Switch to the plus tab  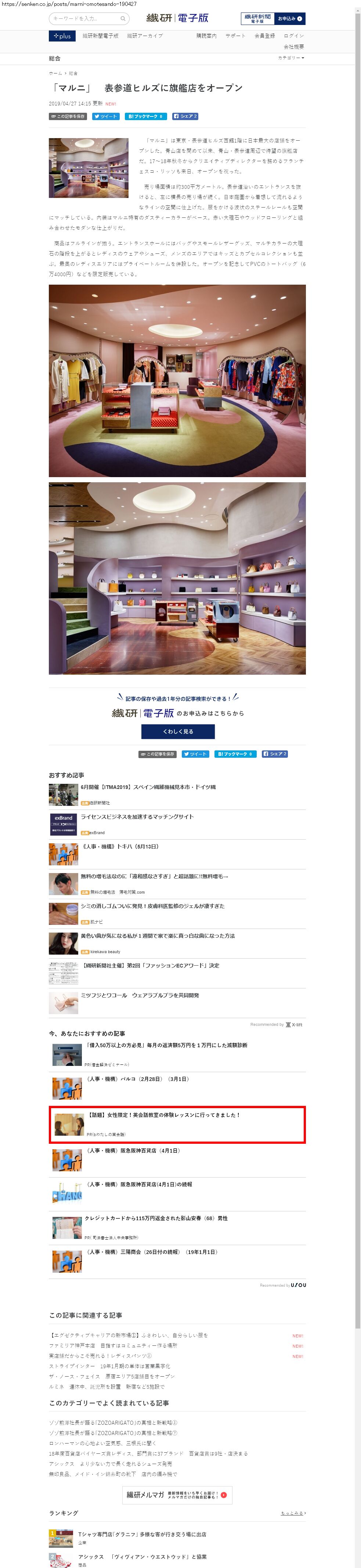point(62,36)
